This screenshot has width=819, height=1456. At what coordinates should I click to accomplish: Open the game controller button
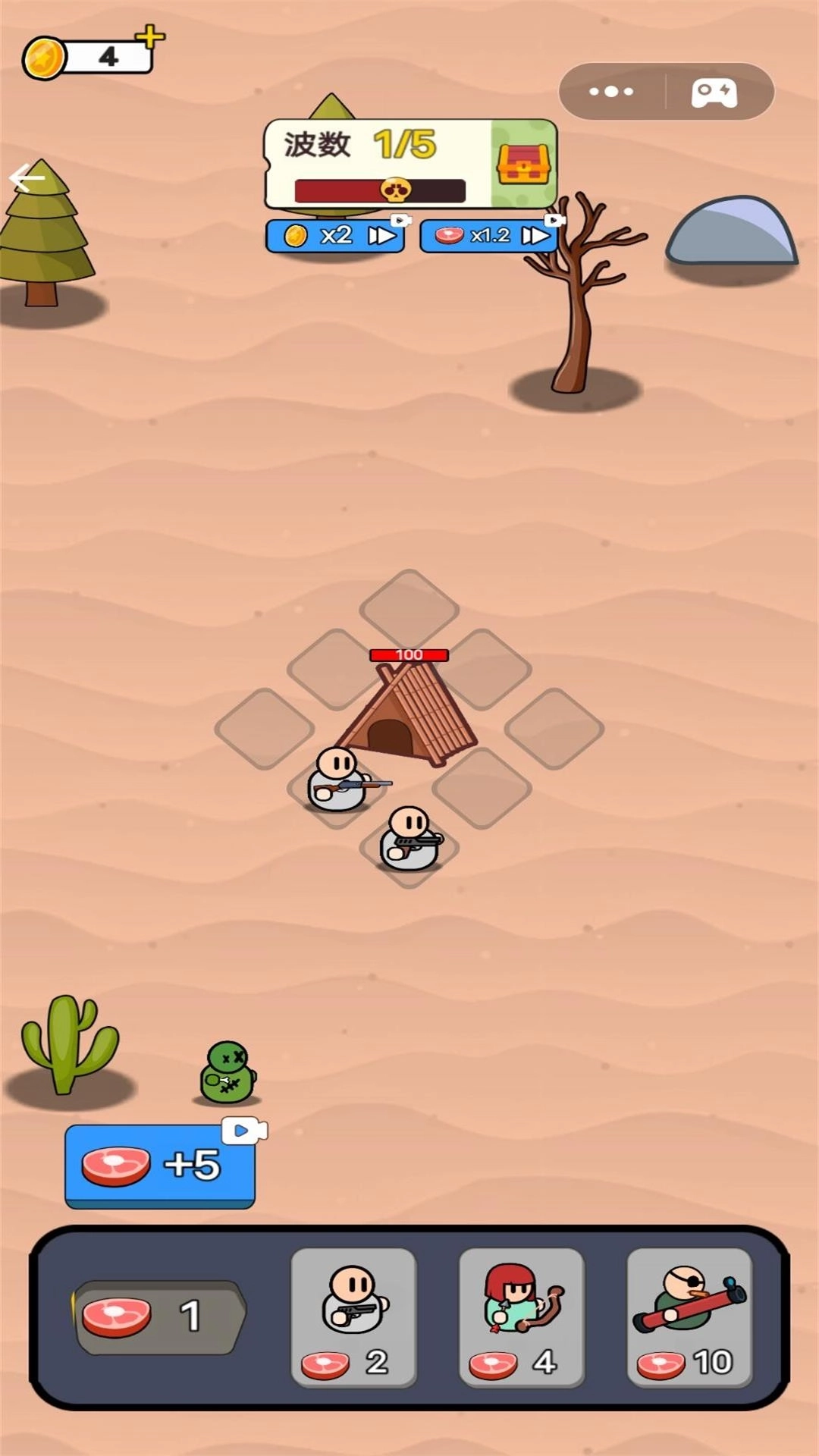pos(714,92)
